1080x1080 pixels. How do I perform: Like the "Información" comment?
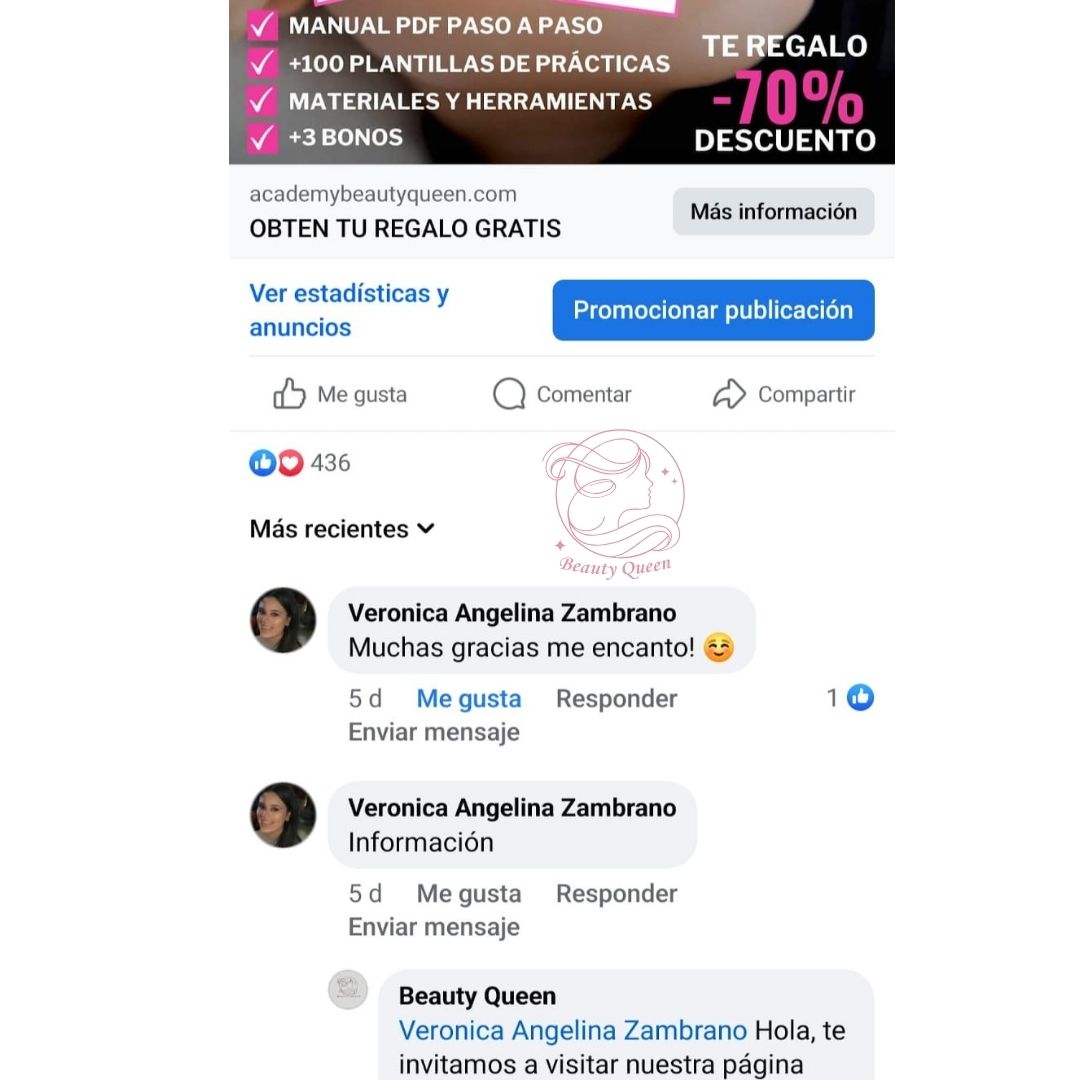[468, 894]
